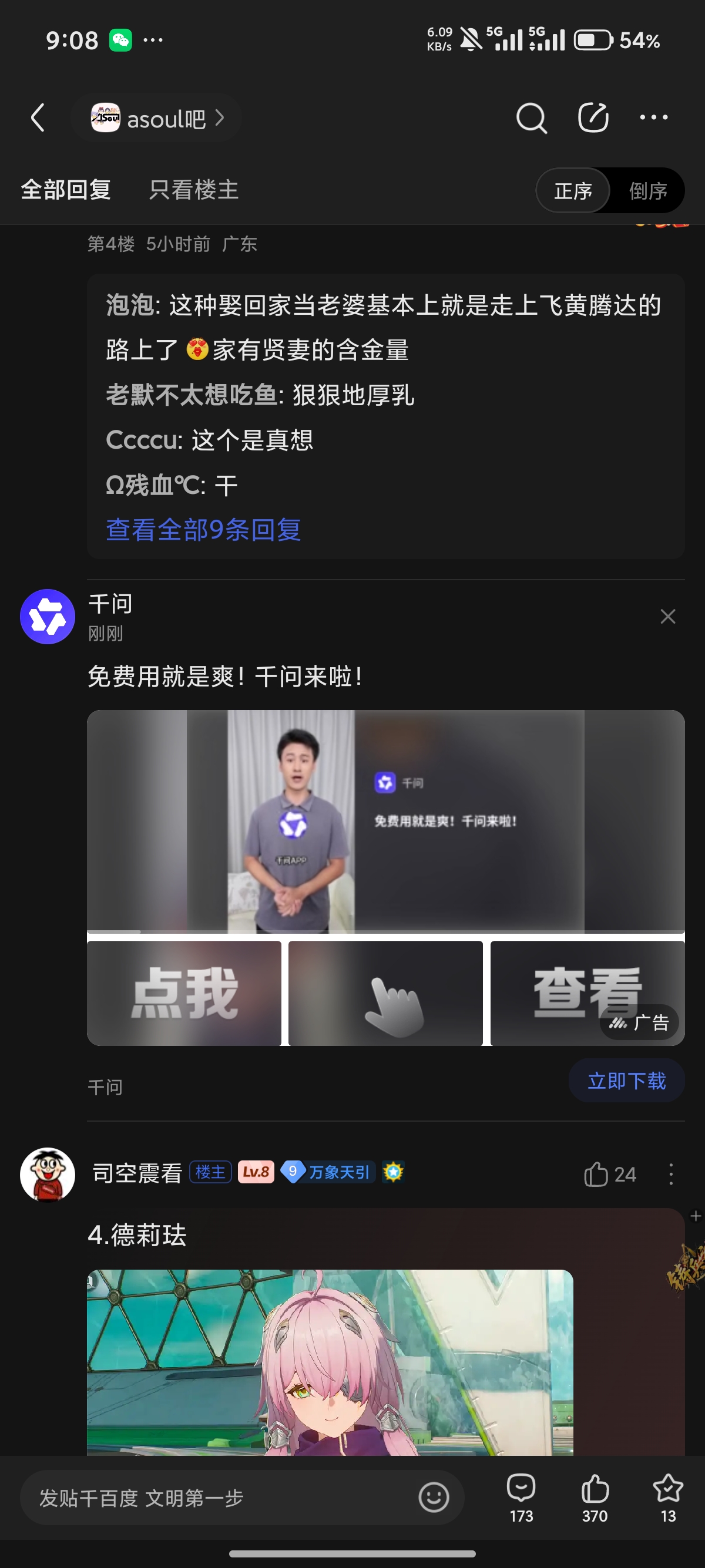Screen dimensions: 705x1568
Task: Switch to 全部回复 tab
Action: [66, 190]
